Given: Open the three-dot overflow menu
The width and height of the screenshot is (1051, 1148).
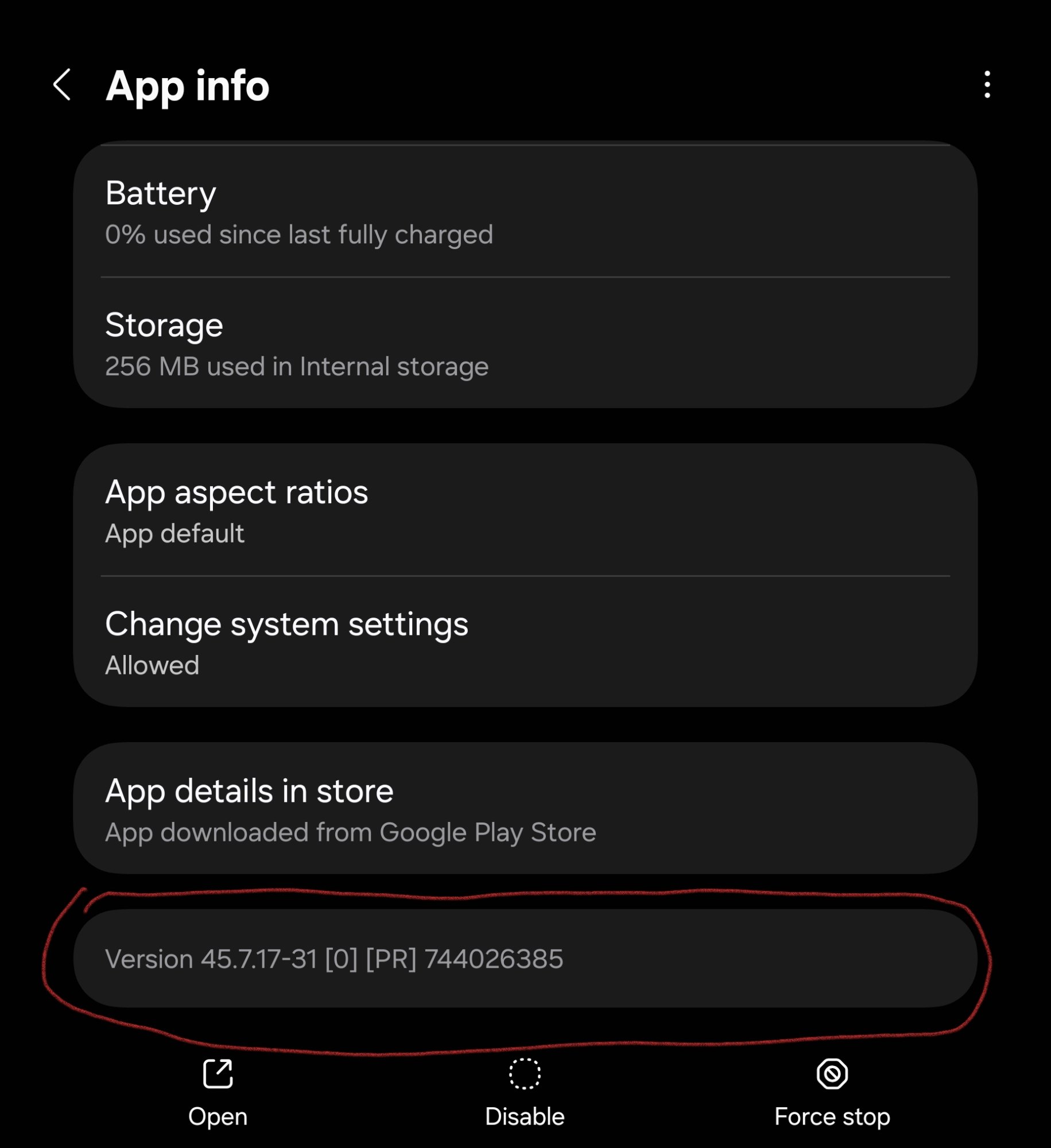Looking at the screenshot, I should click(x=986, y=86).
